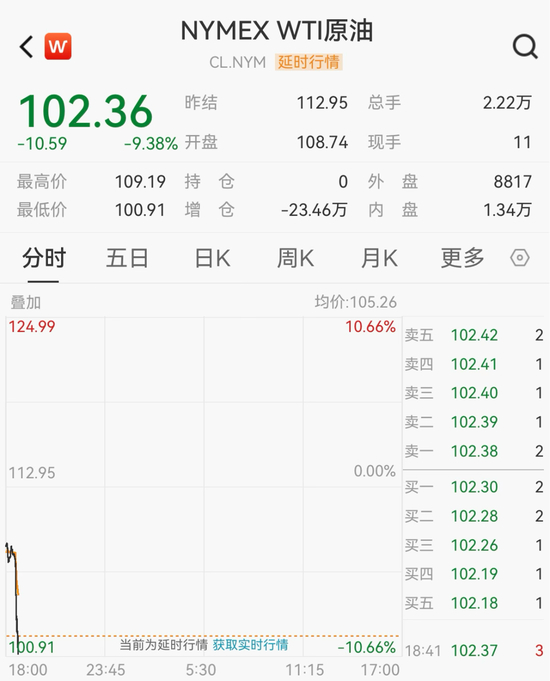Screen dimensions: 550x681
Task: Open the search magnifier icon
Action: pyautogui.click(x=525, y=46)
